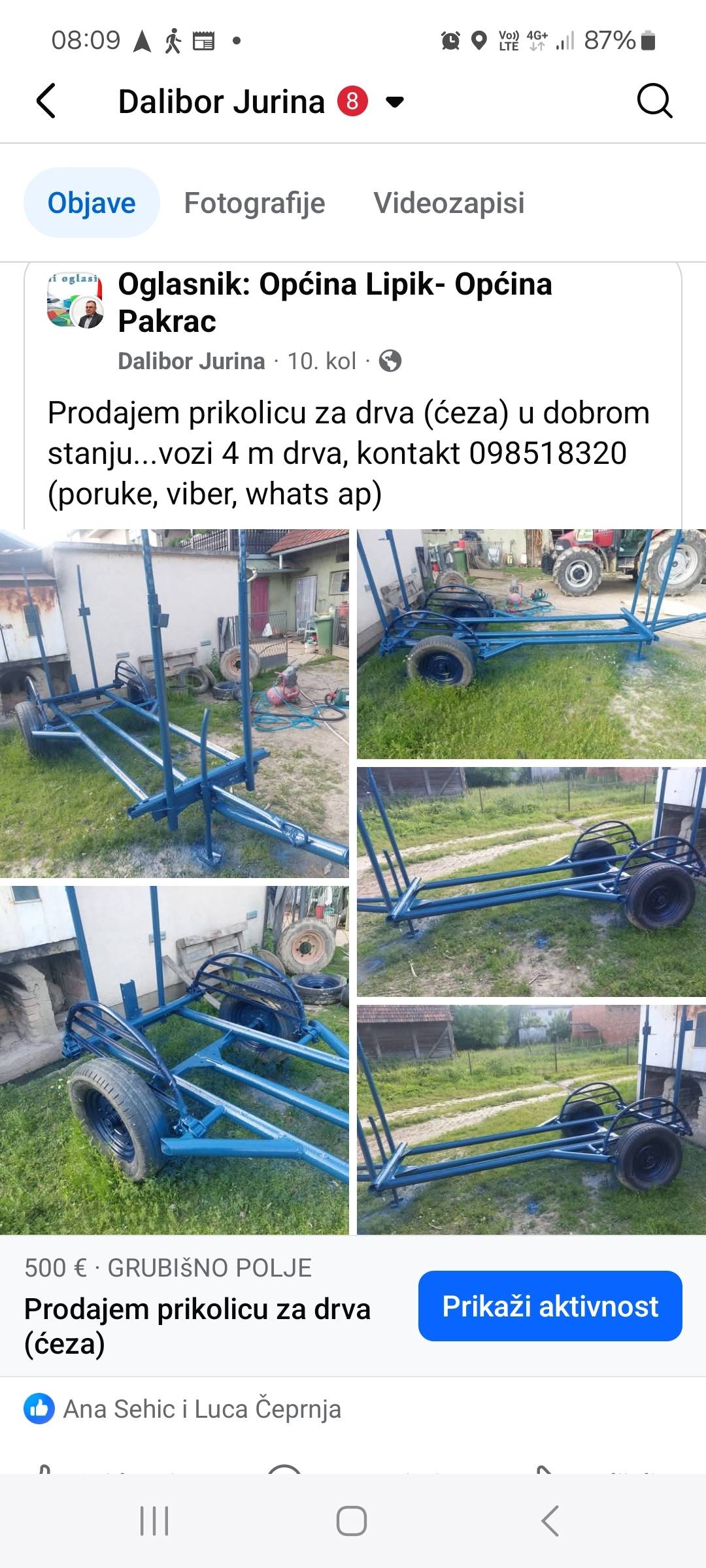The height and width of the screenshot is (1568, 706).
Task: Expand the dropdown next to Dalibor Jurina
Action: point(395,102)
